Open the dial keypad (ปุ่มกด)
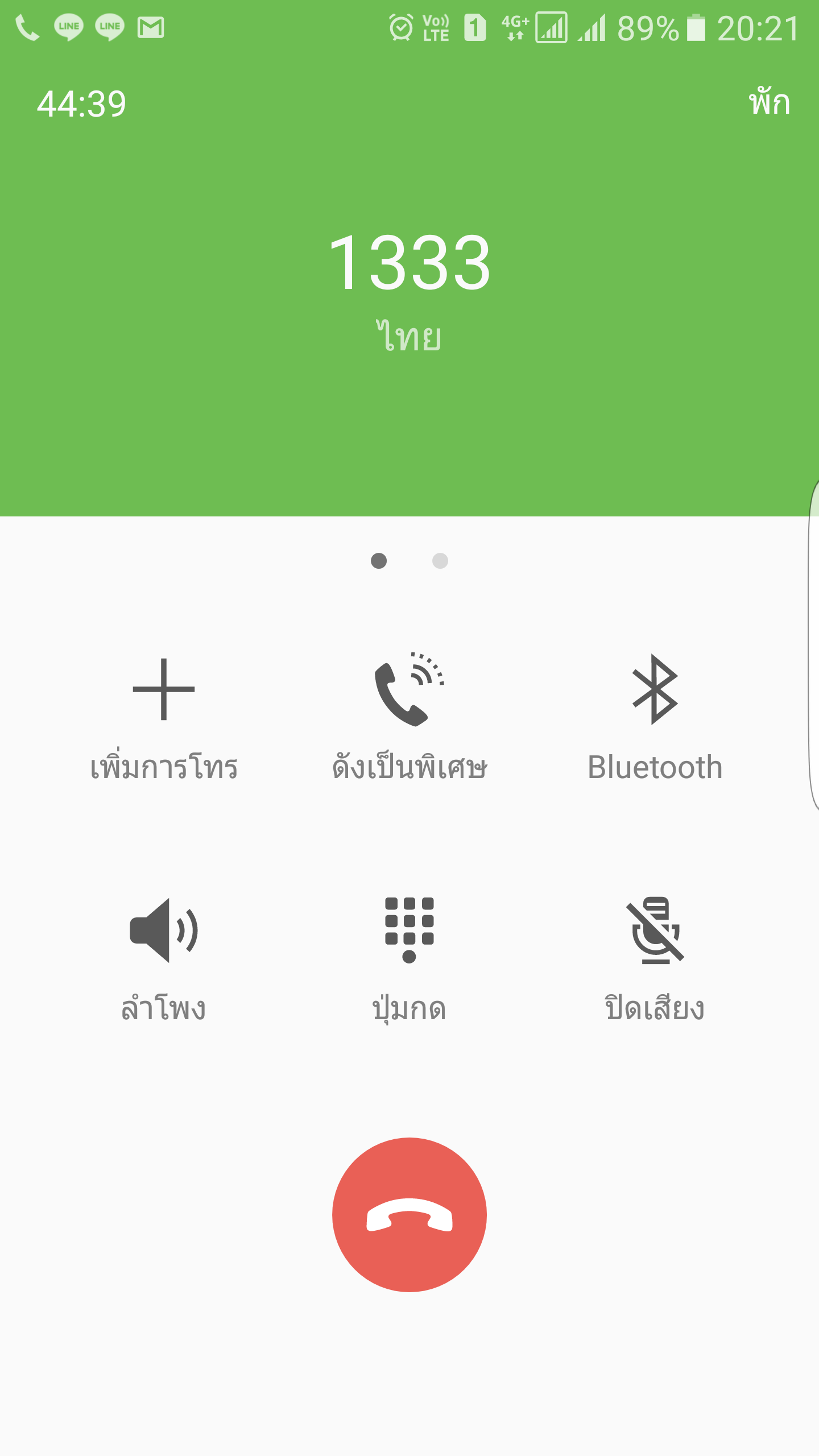819x1456 pixels. click(409, 960)
